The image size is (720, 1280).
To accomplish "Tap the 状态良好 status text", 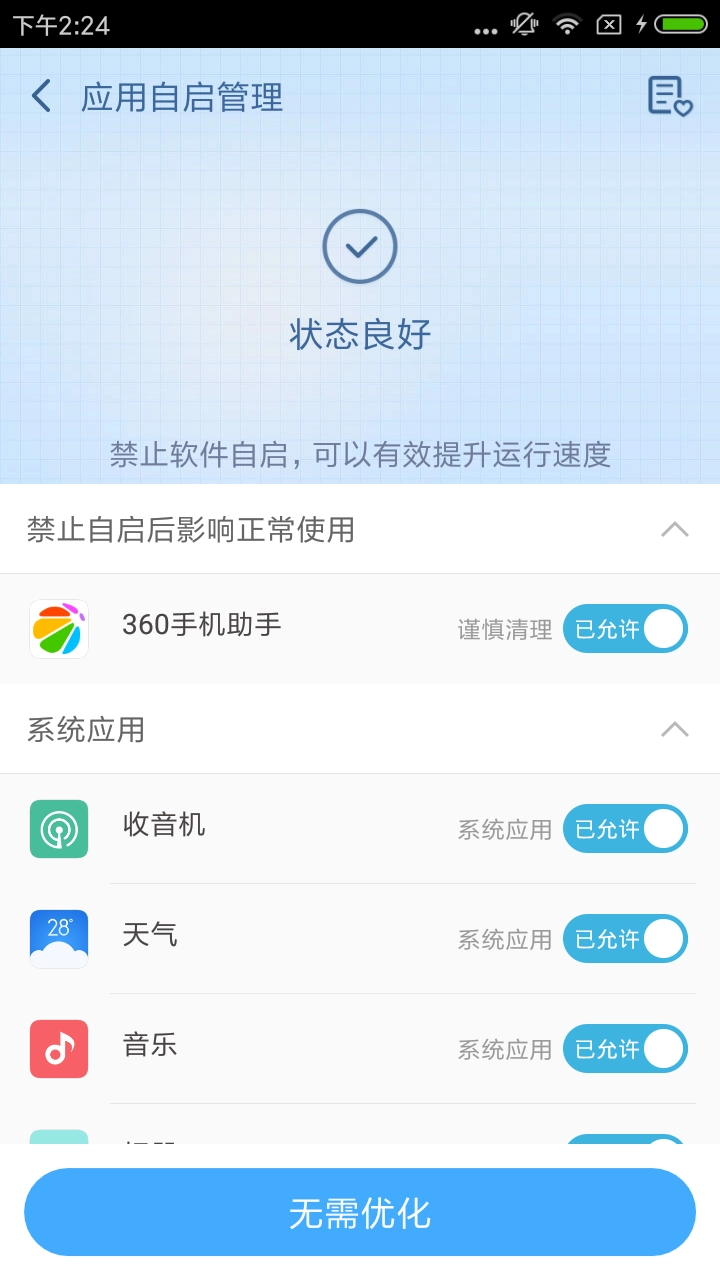I will click(360, 337).
